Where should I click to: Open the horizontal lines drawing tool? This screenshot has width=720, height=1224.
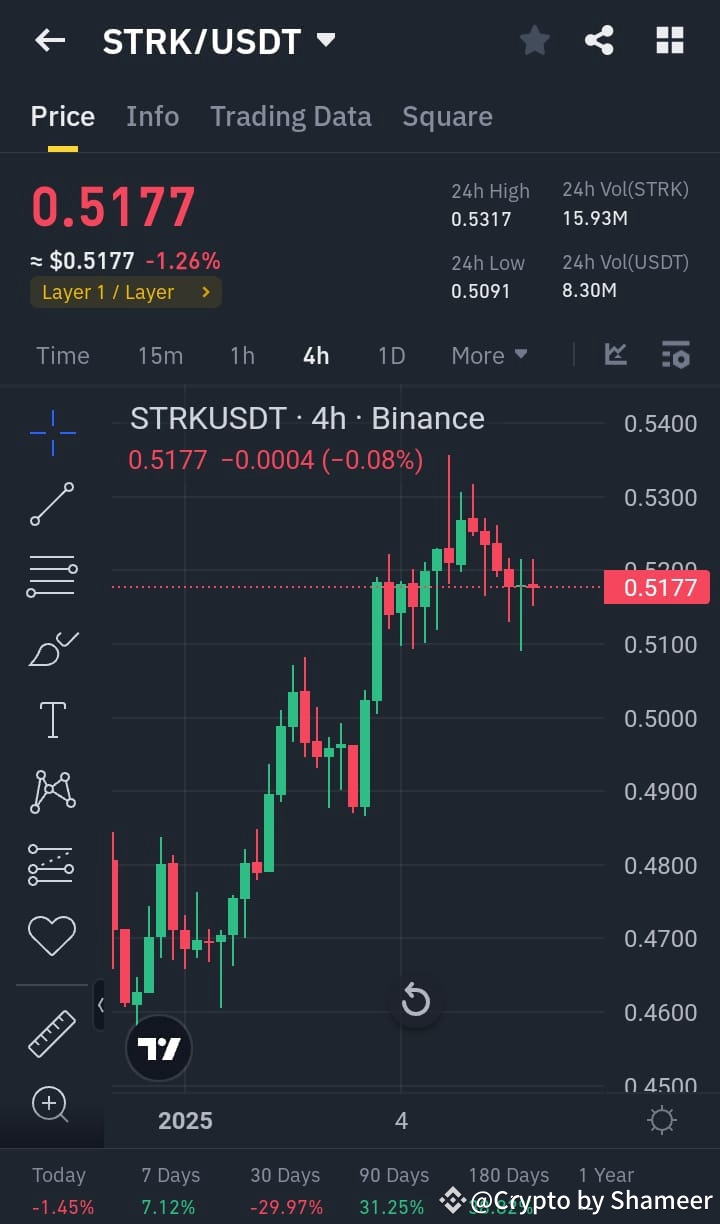pos(52,576)
